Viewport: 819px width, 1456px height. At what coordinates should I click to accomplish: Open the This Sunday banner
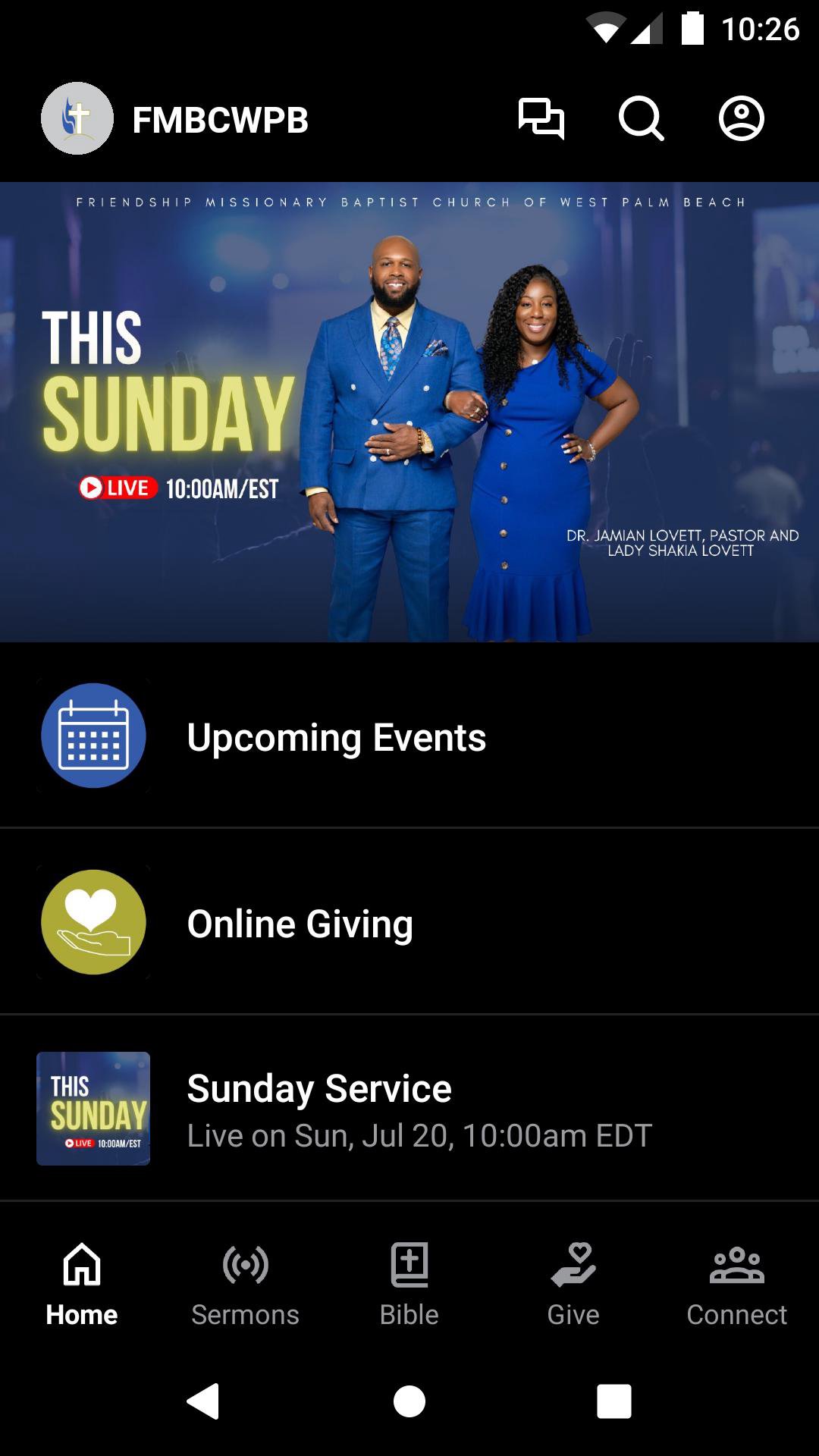pyautogui.click(x=409, y=412)
